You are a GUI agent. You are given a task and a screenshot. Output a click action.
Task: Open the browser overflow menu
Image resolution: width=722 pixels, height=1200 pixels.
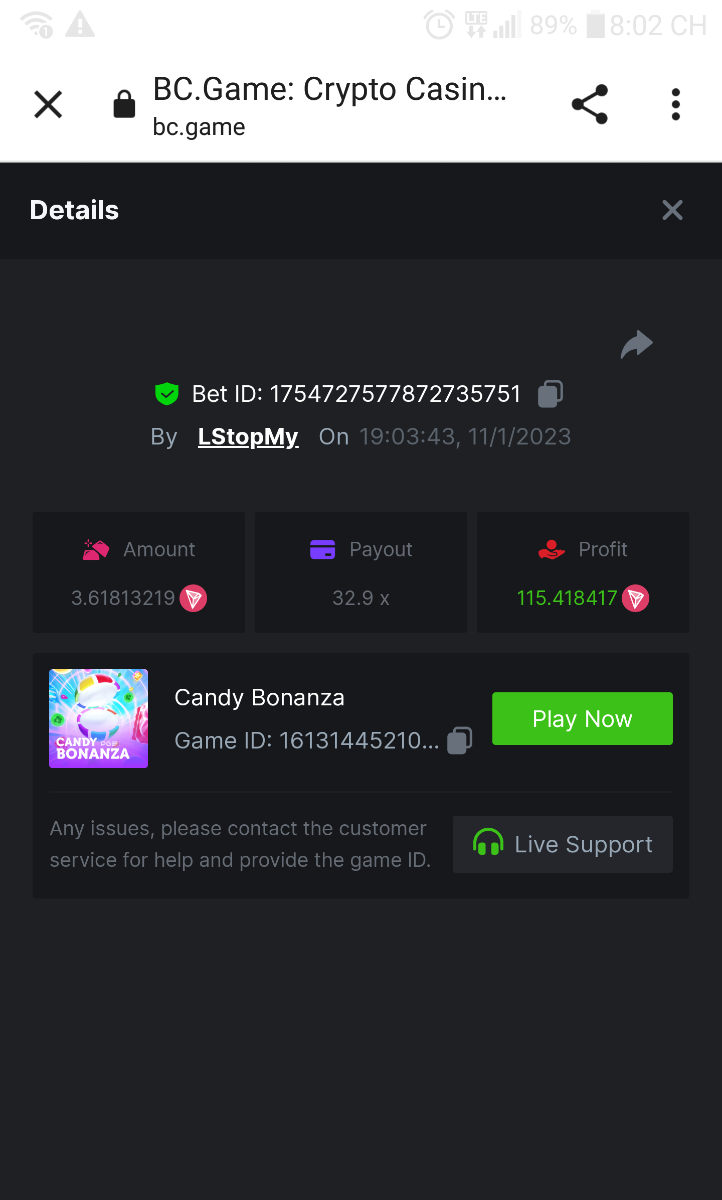[x=676, y=104]
